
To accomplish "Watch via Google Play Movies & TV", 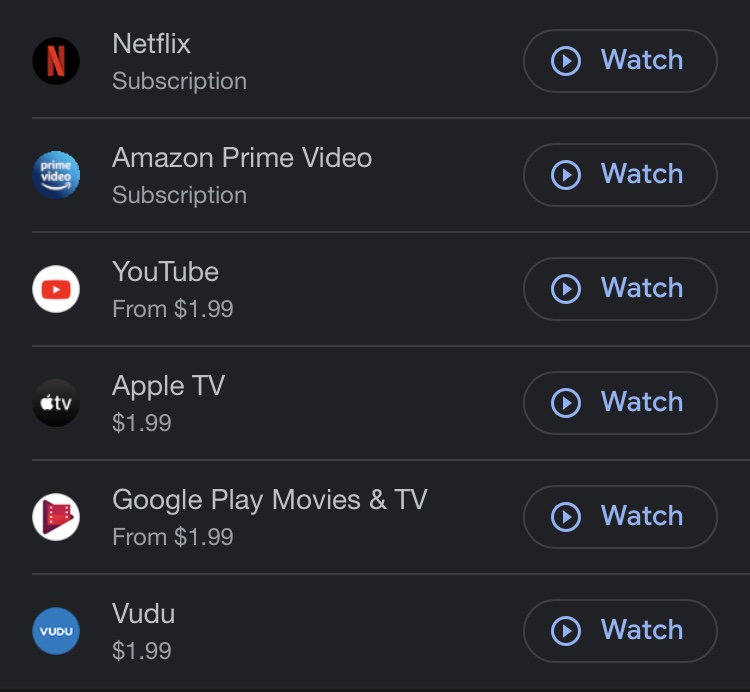I will pos(620,517).
